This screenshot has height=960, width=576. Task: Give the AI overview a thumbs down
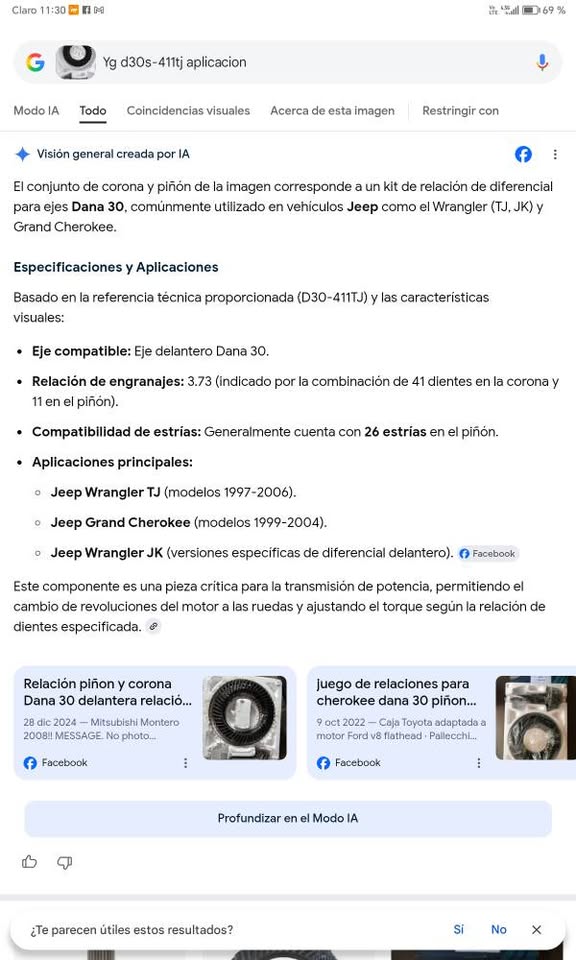pyautogui.click(x=65, y=862)
